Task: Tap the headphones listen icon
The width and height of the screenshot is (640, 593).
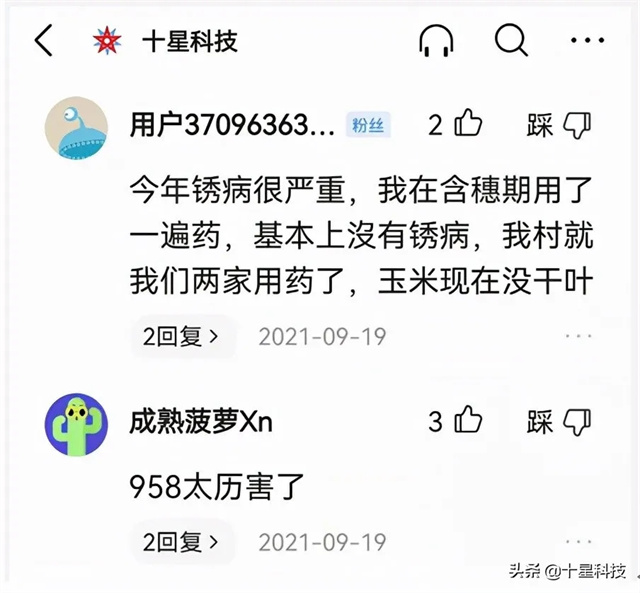Action: (x=435, y=41)
